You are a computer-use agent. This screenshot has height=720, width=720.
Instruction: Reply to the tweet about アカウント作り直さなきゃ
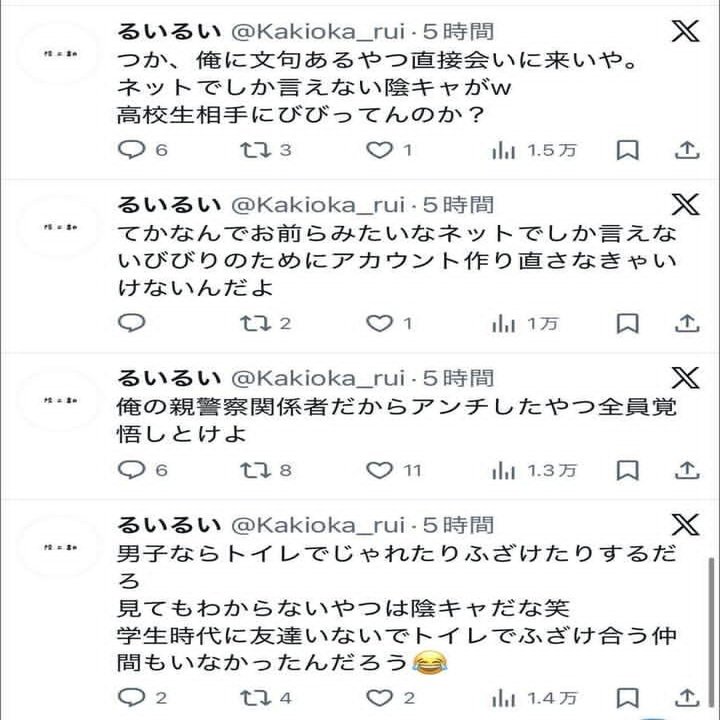point(133,323)
